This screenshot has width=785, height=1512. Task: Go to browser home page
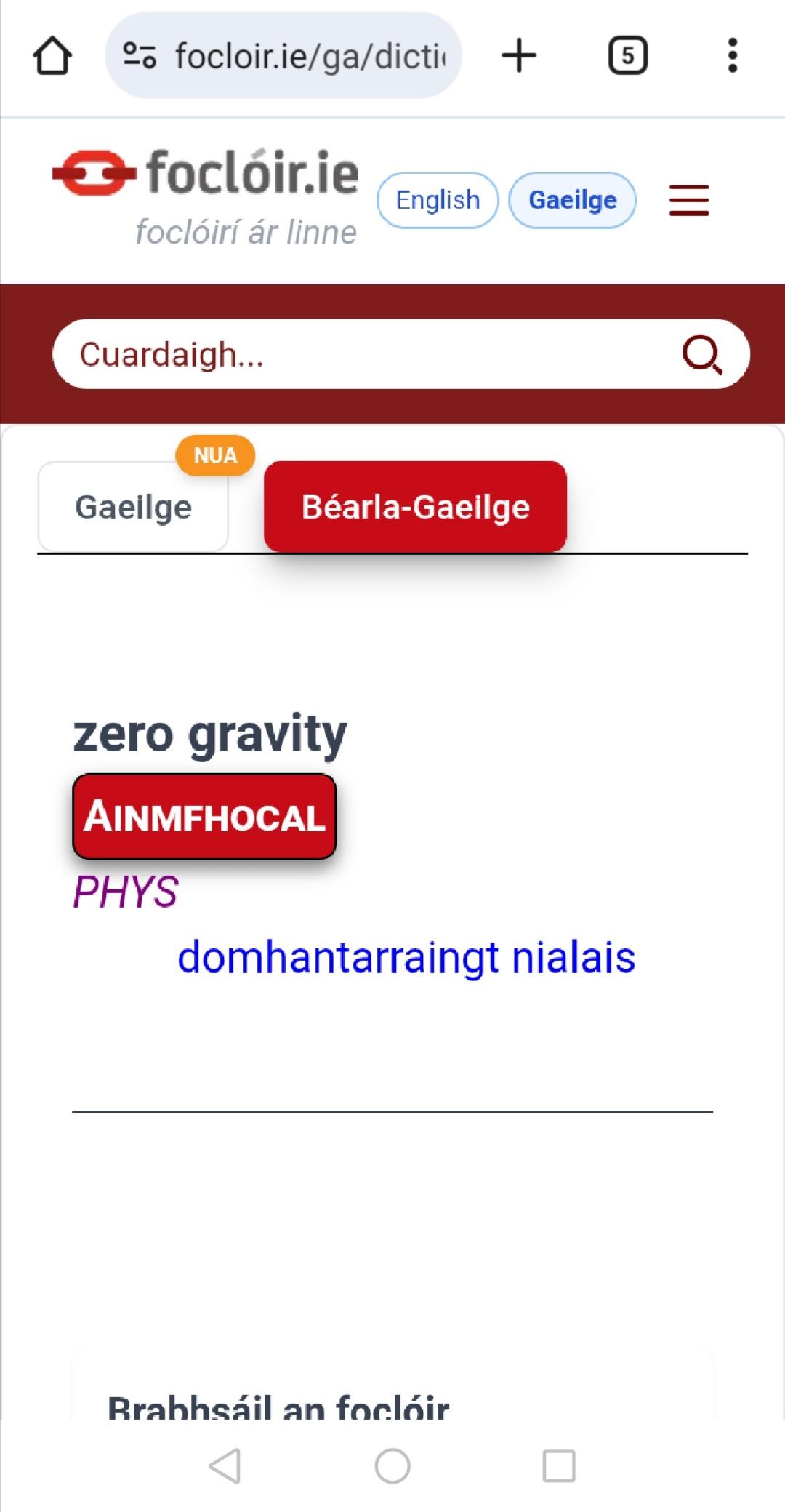pyautogui.click(x=52, y=56)
